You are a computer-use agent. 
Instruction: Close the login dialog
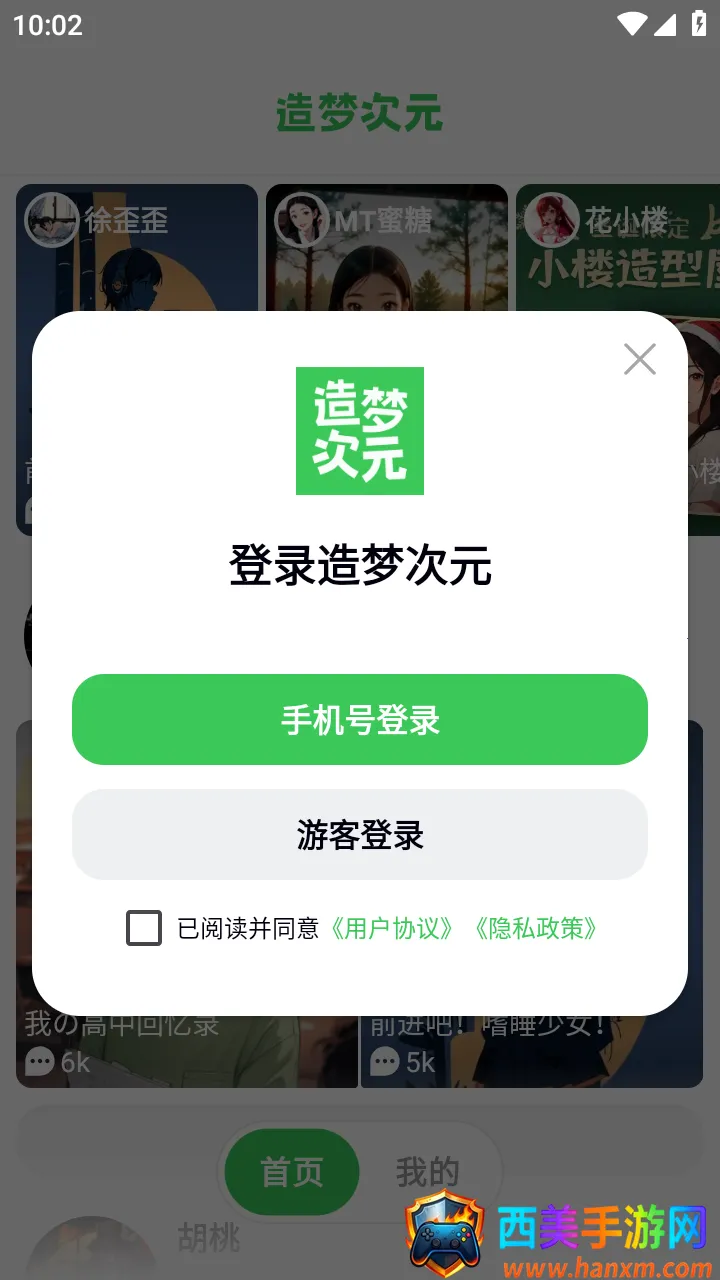639,359
